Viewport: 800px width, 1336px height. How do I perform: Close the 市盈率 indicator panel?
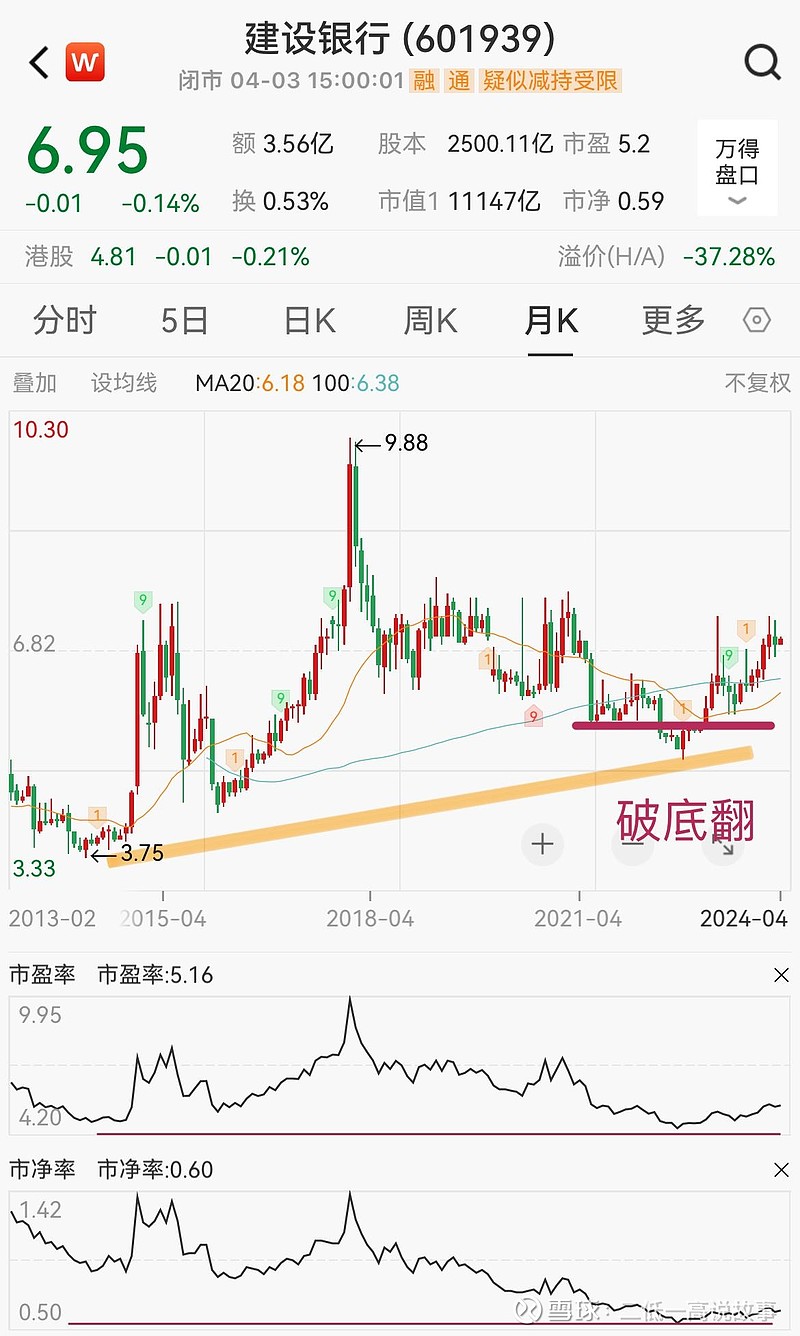pos(783,974)
